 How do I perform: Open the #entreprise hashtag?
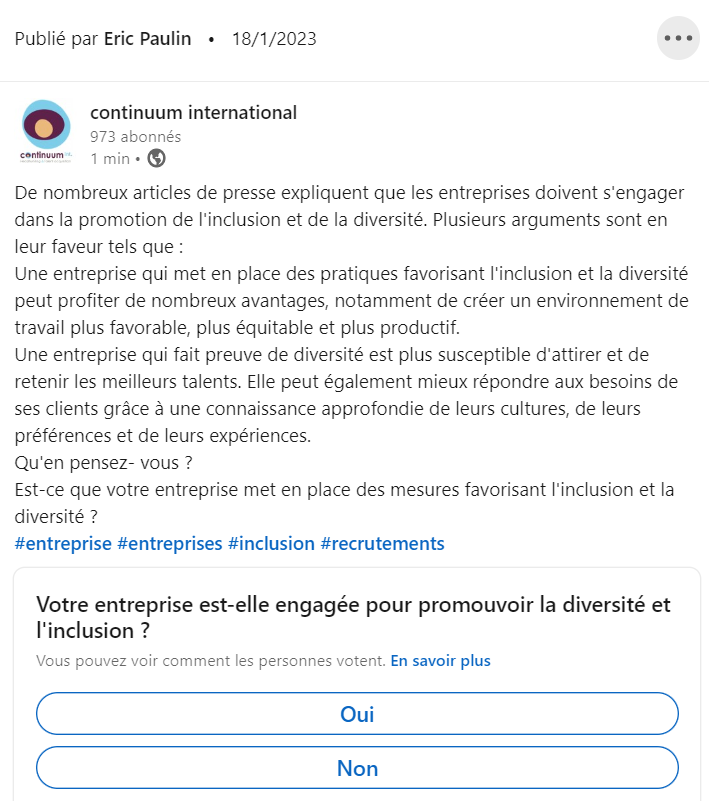click(64, 544)
